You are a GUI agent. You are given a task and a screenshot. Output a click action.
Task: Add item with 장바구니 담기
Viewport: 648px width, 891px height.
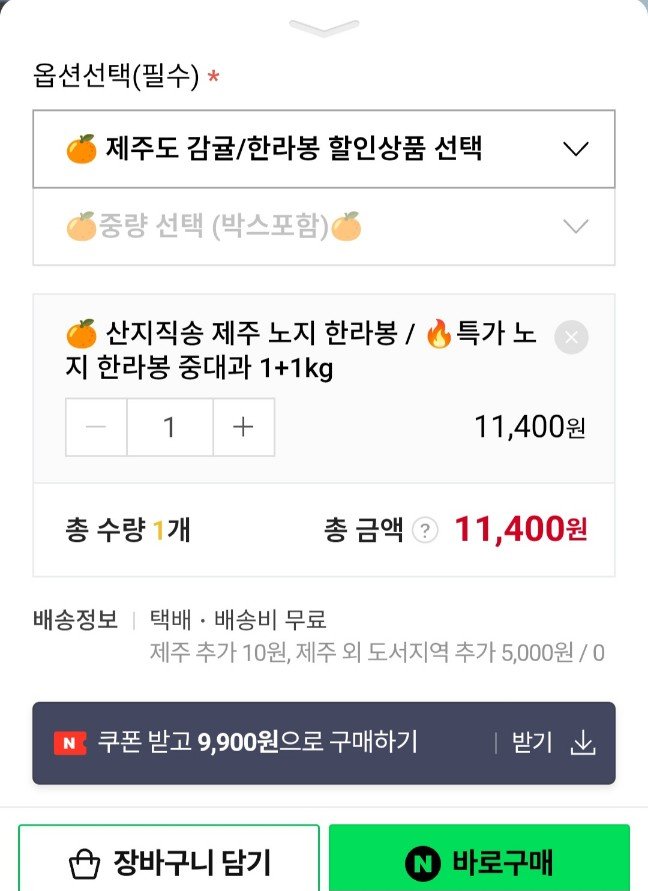tap(169, 862)
